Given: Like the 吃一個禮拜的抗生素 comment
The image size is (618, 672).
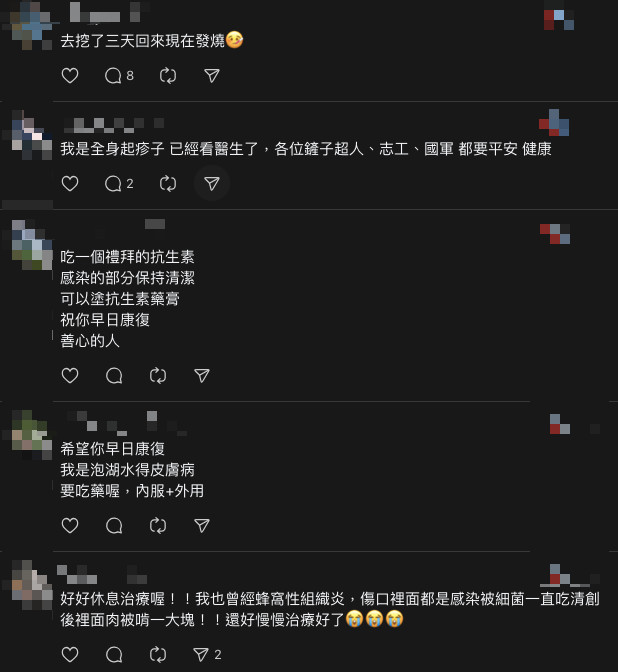Looking at the screenshot, I should pos(70,376).
